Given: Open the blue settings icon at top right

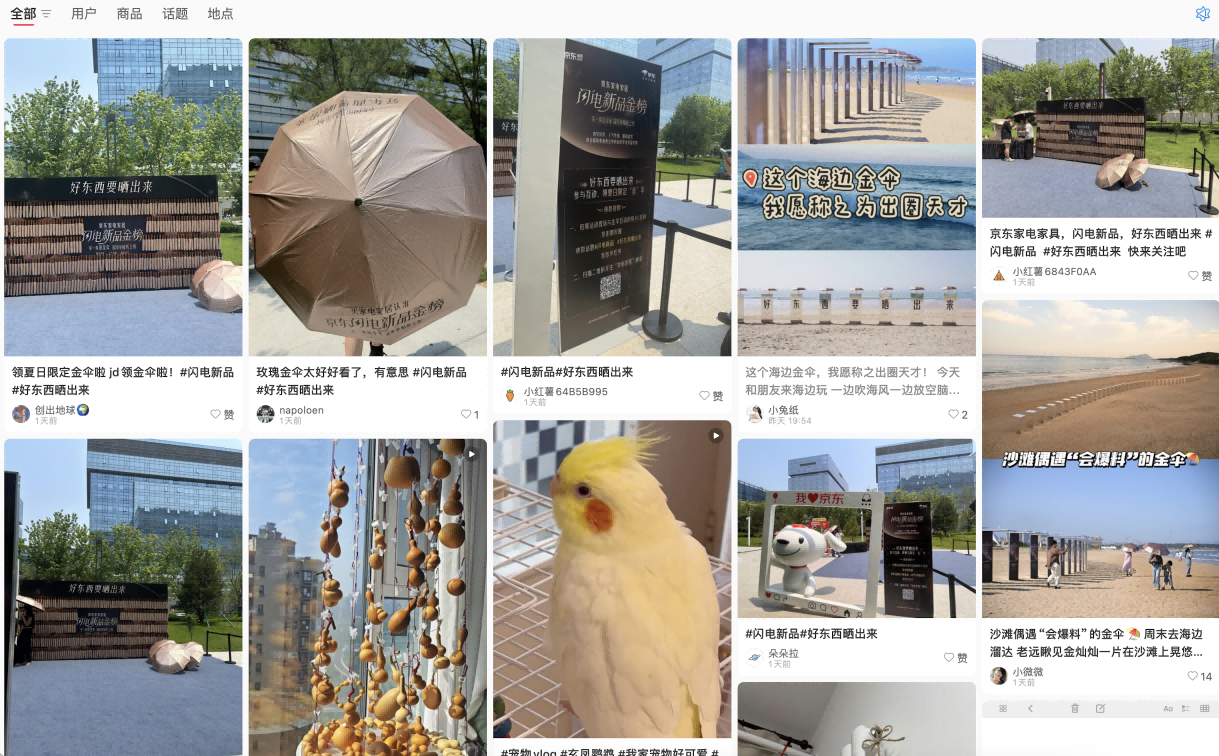Looking at the screenshot, I should tap(1203, 14).
